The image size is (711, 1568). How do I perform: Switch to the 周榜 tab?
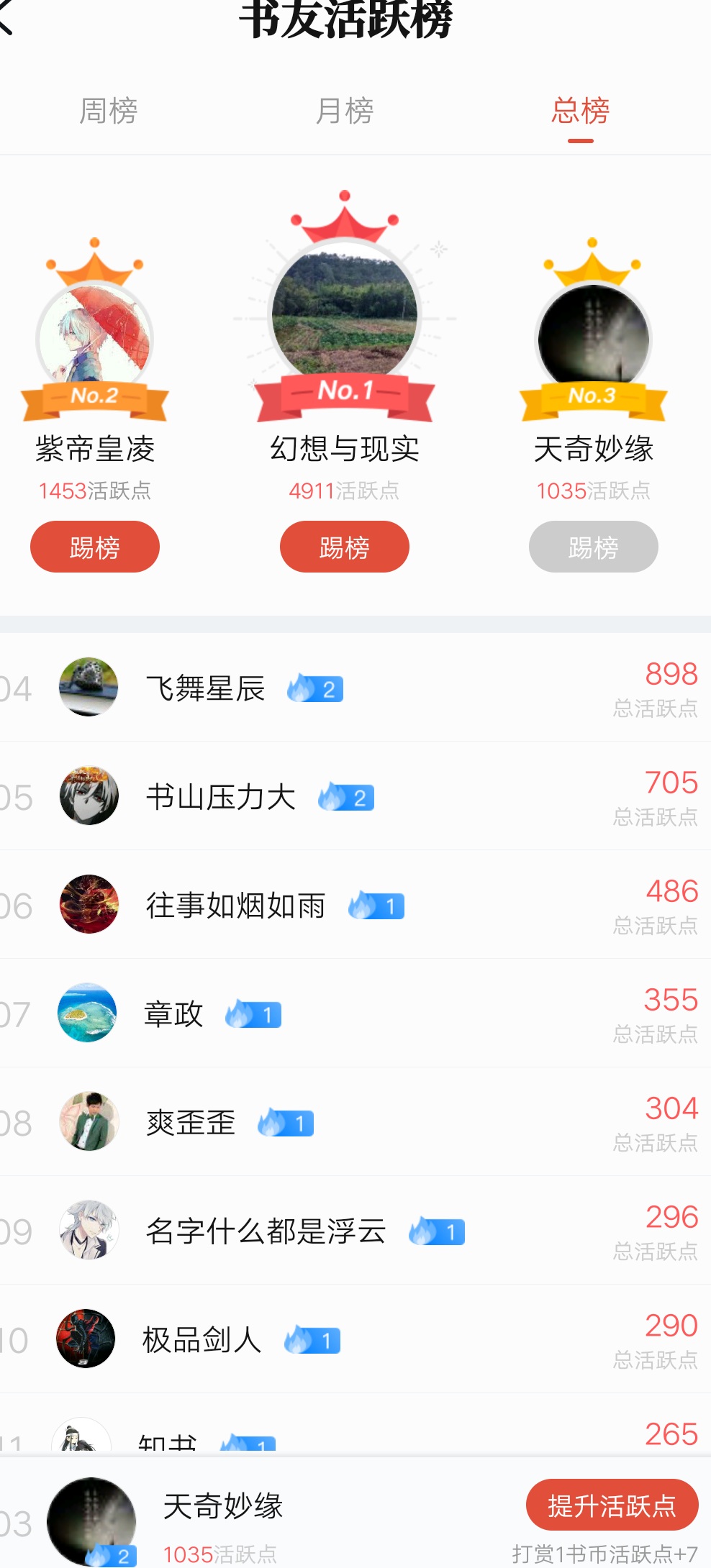pyautogui.click(x=108, y=111)
